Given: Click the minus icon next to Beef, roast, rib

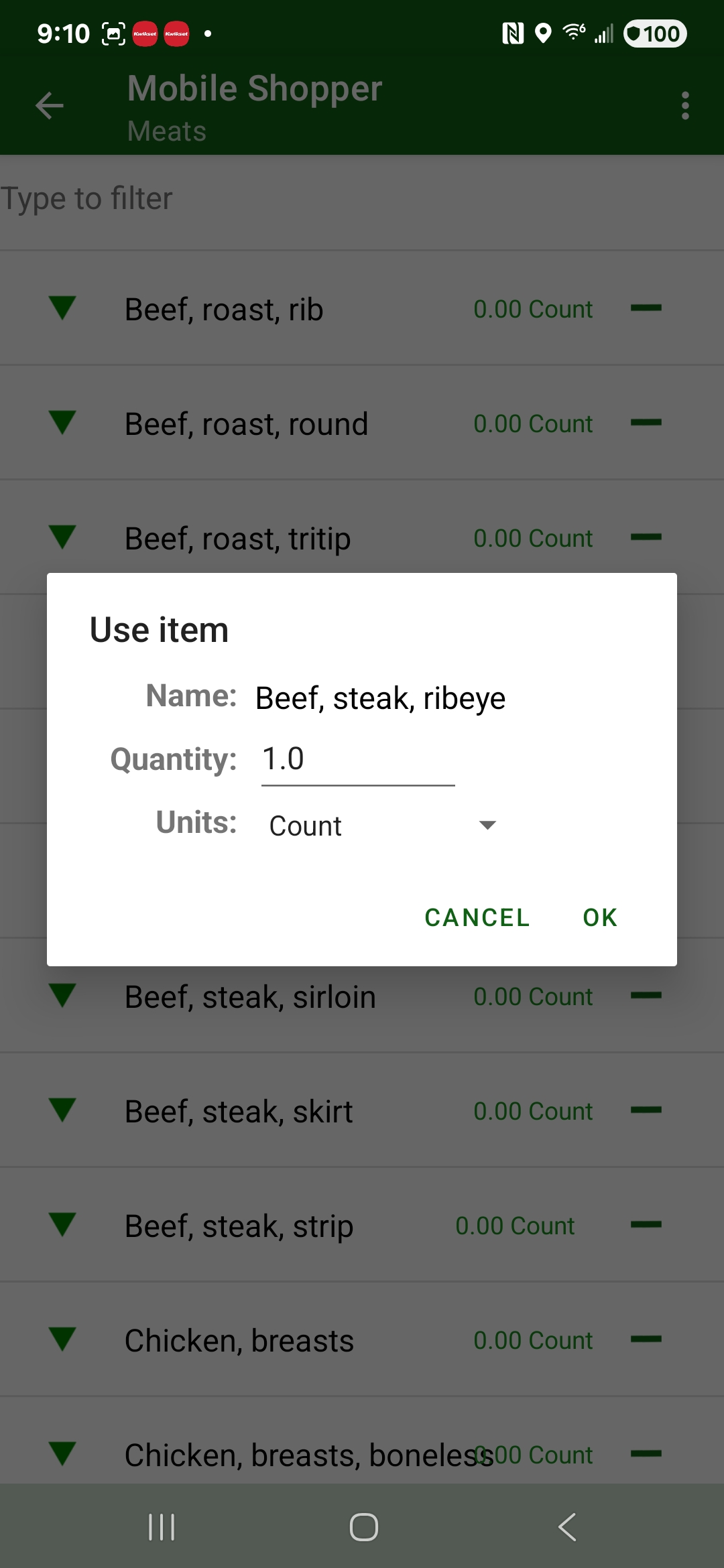Looking at the screenshot, I should pos(646,308).
